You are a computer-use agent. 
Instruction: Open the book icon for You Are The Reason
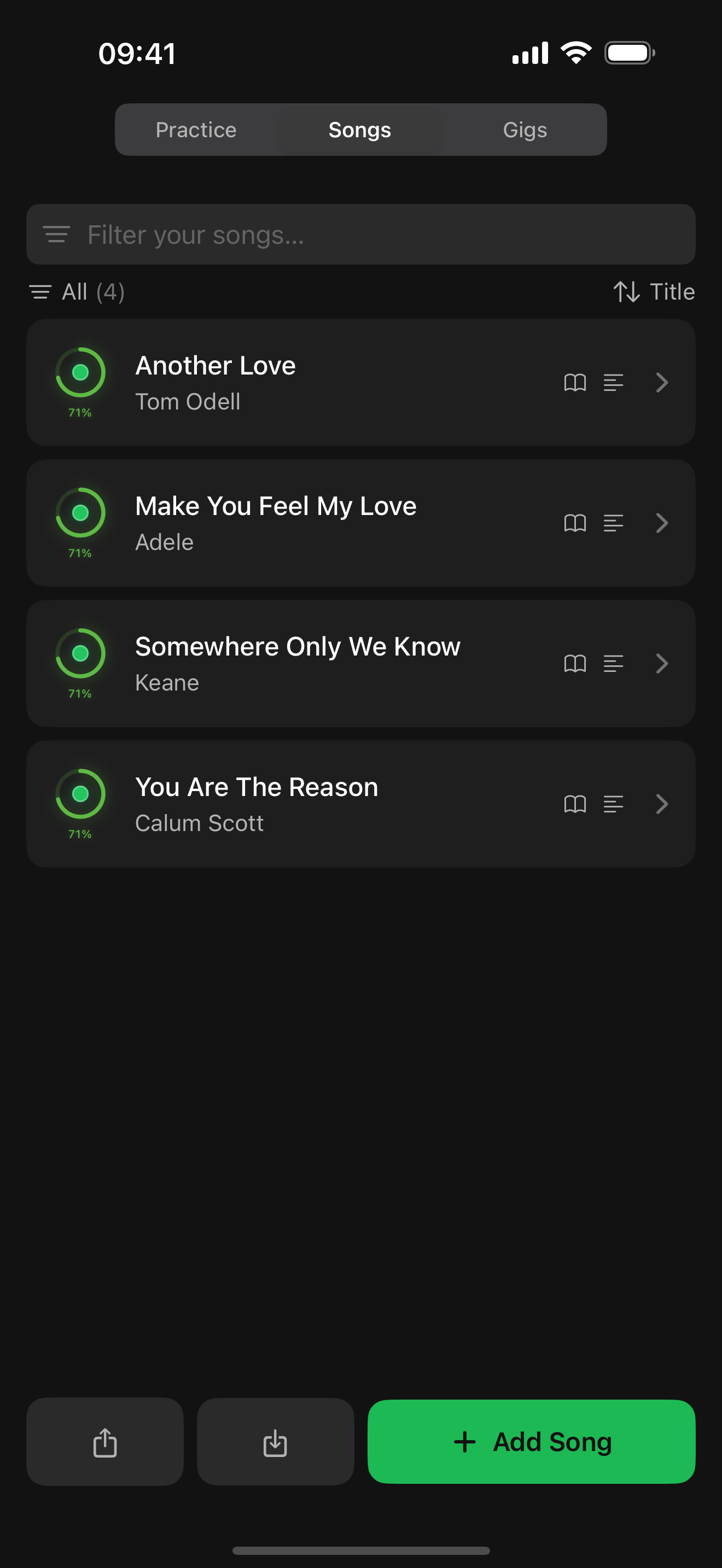(x=575, y=804)
